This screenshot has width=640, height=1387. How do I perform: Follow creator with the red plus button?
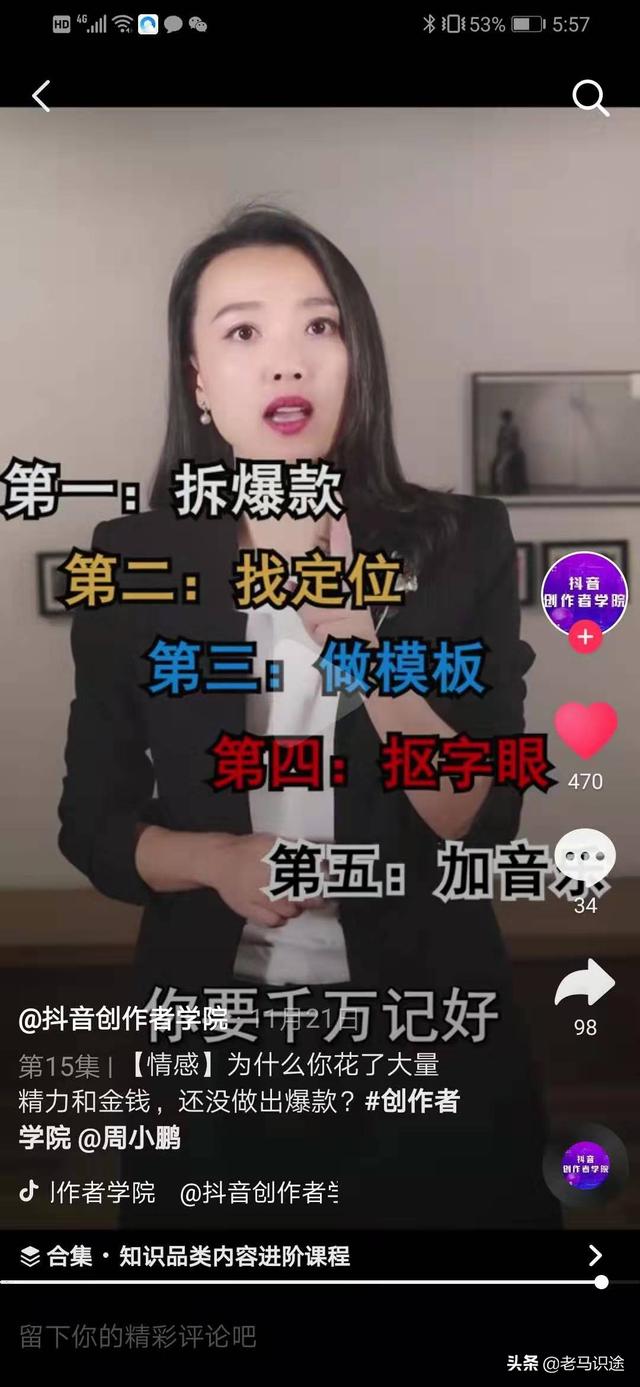pyautogui.click(x=585, y=636)
